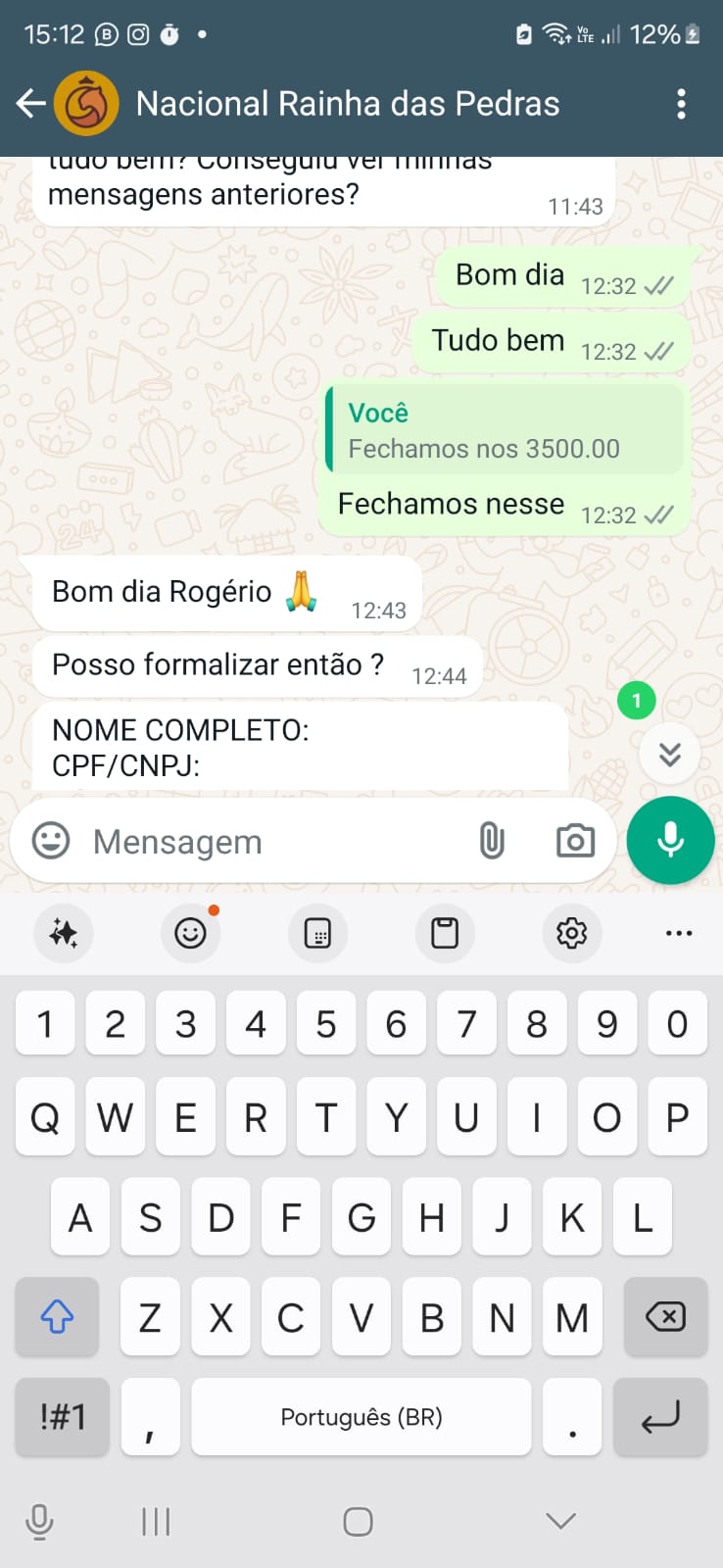Tap the contact name to view contact info
This screenshot has height=1568, width=723.
(x=347, y=102)
